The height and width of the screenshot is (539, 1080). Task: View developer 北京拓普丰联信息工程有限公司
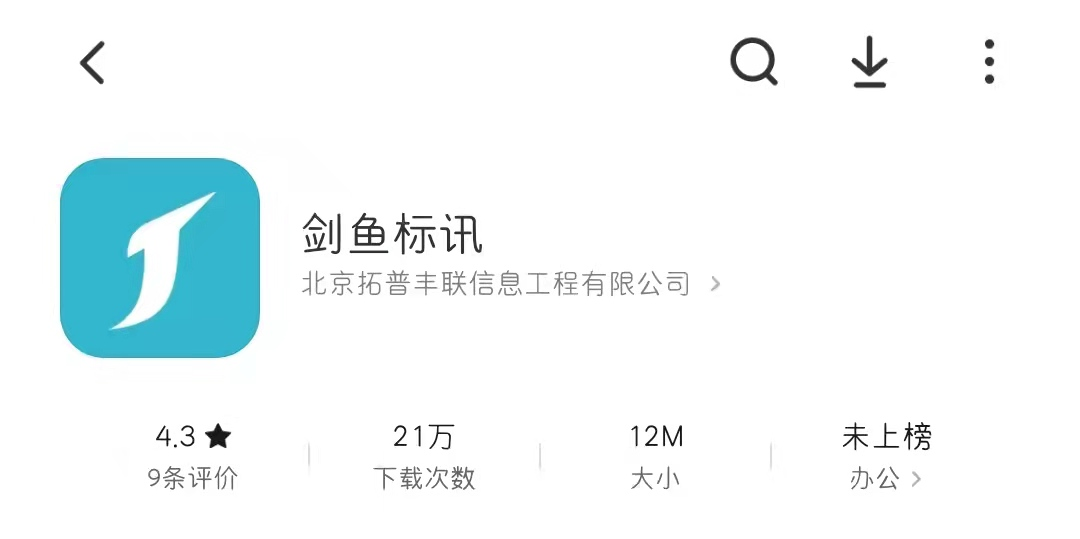[510, 284]
